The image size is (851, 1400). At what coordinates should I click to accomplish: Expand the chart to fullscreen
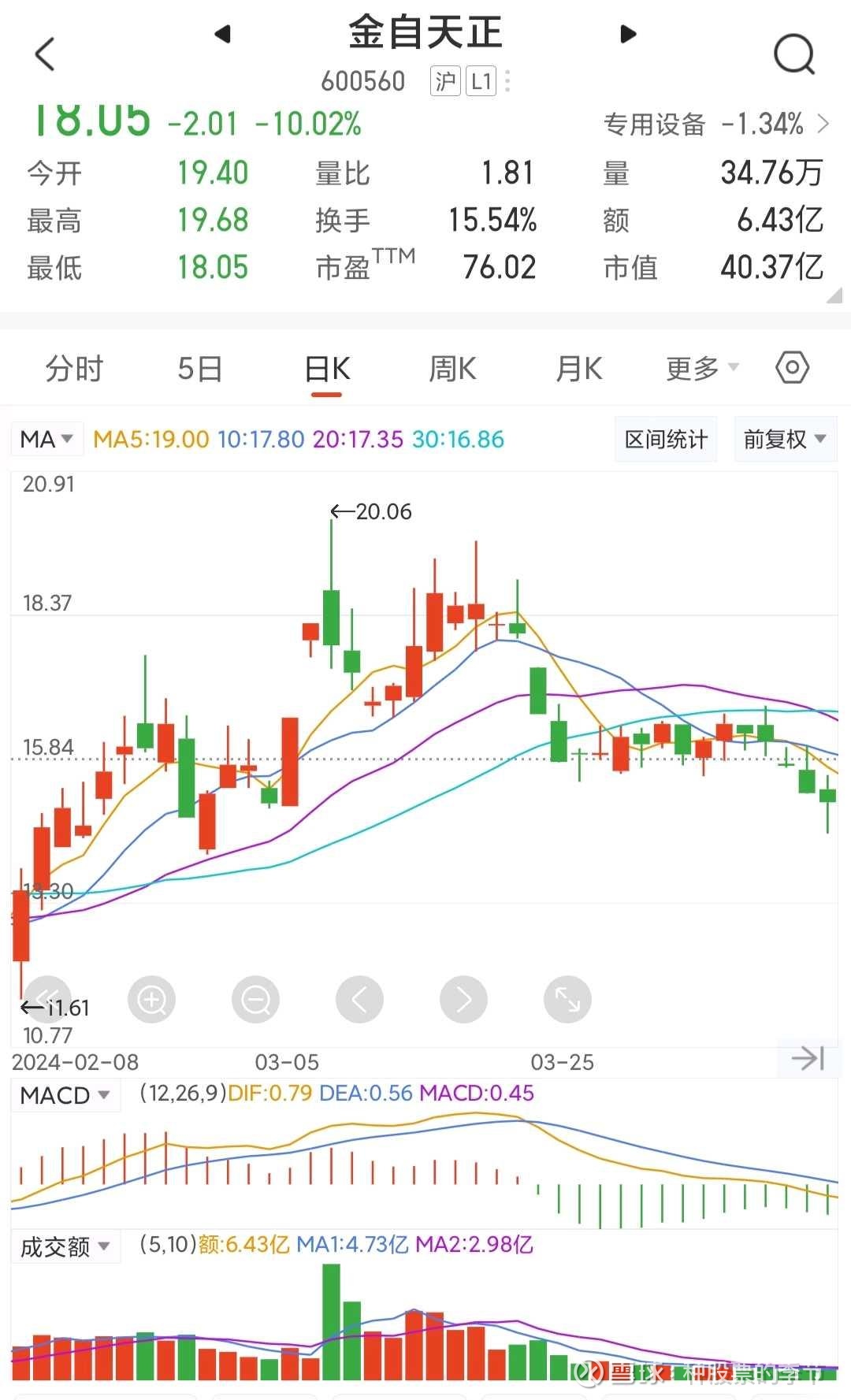click(x=567, y=1000)
